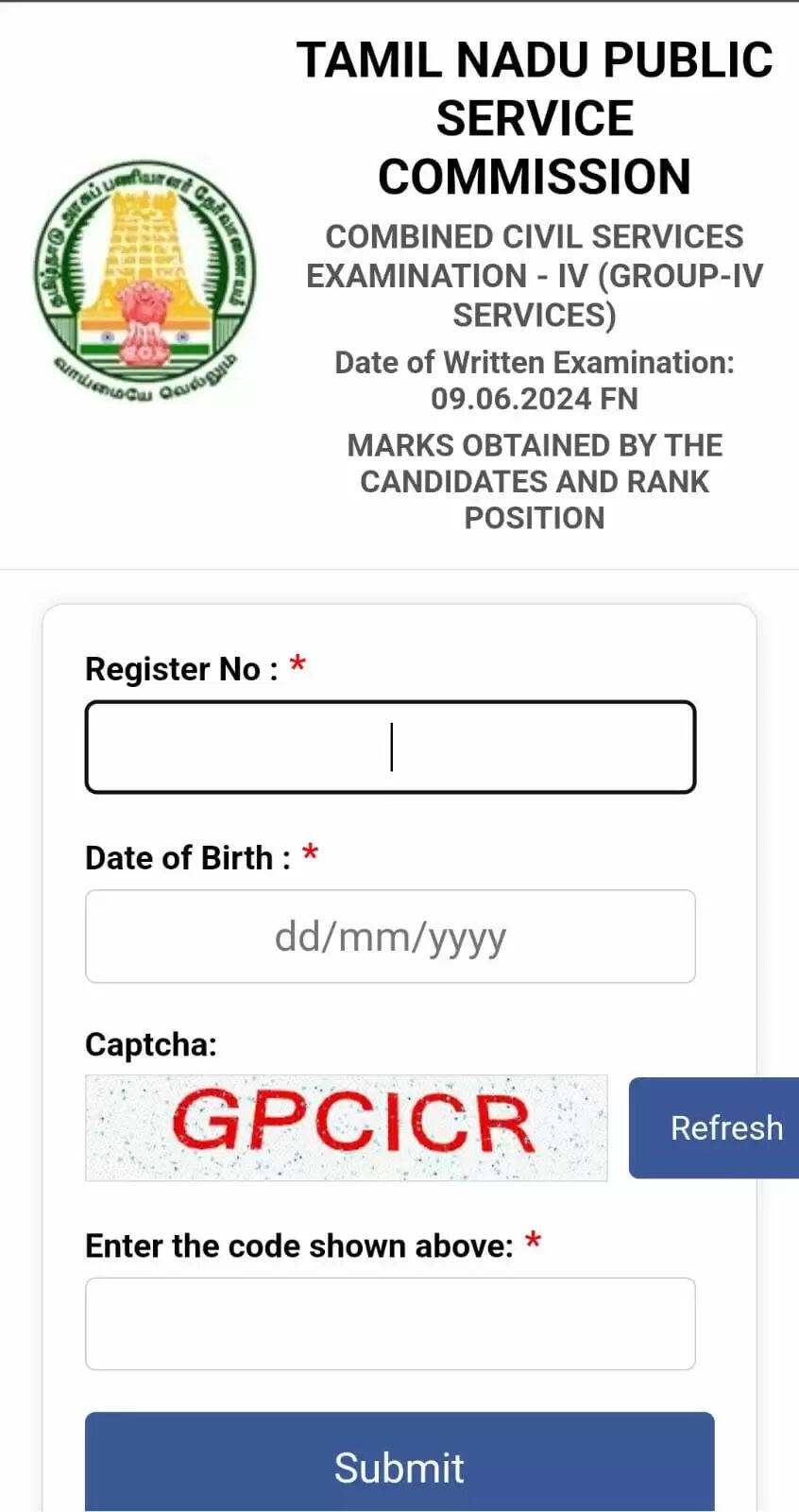This screenshot has height=1512, width=799.
Task: Click the red asterisk beside Date of Birth
Action: click(x=311, y=853)
